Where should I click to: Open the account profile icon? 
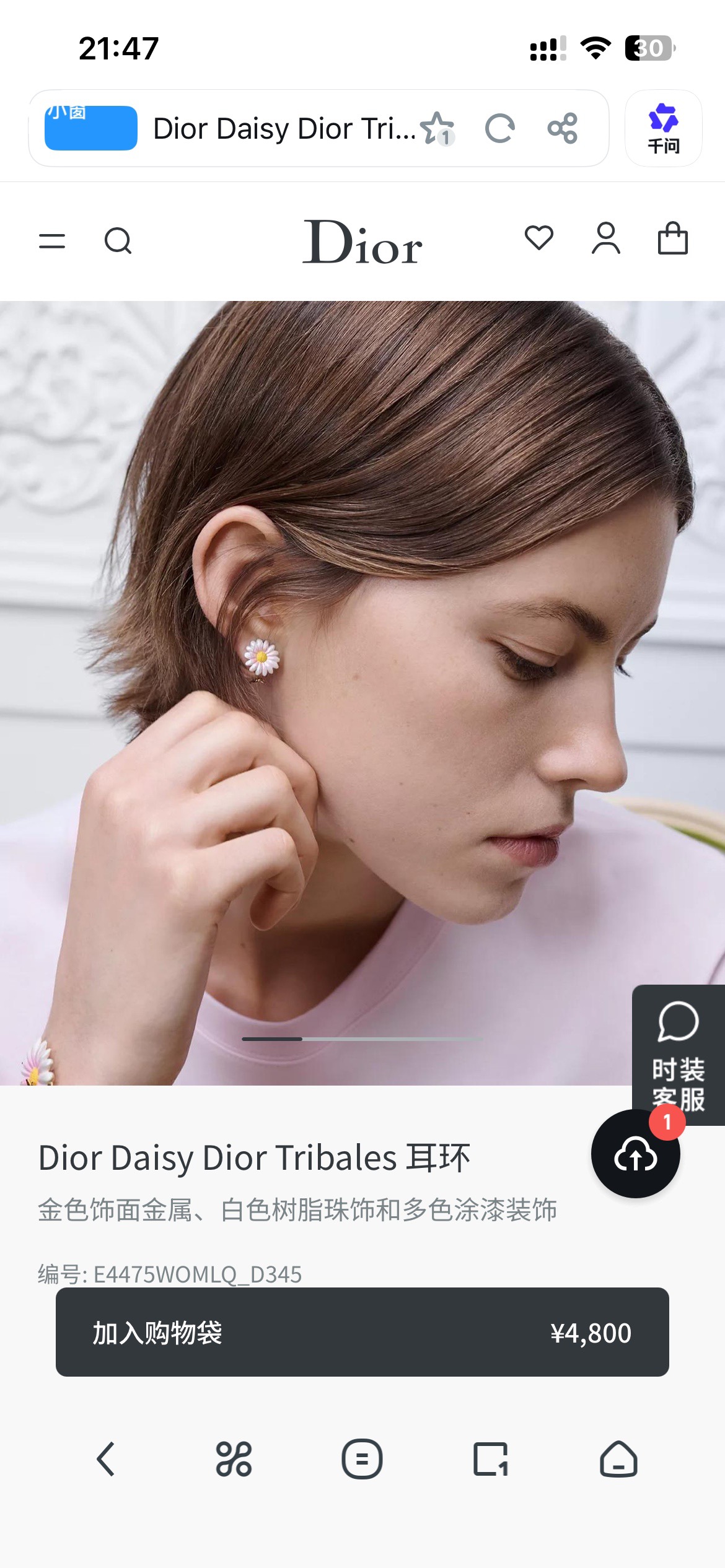[x=605, y=238]
